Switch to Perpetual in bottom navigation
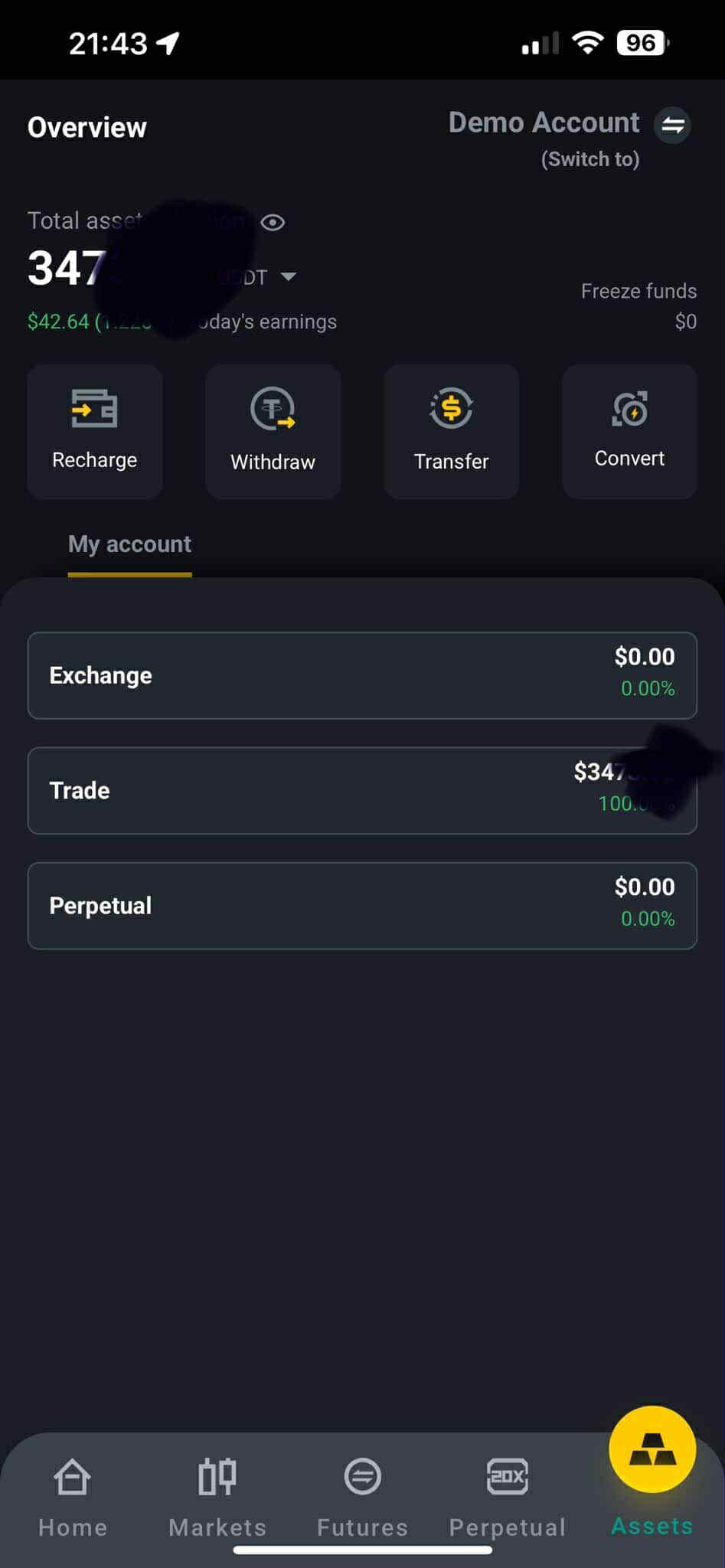The height and width of the screenshot is (1568, 725). 507,1497
